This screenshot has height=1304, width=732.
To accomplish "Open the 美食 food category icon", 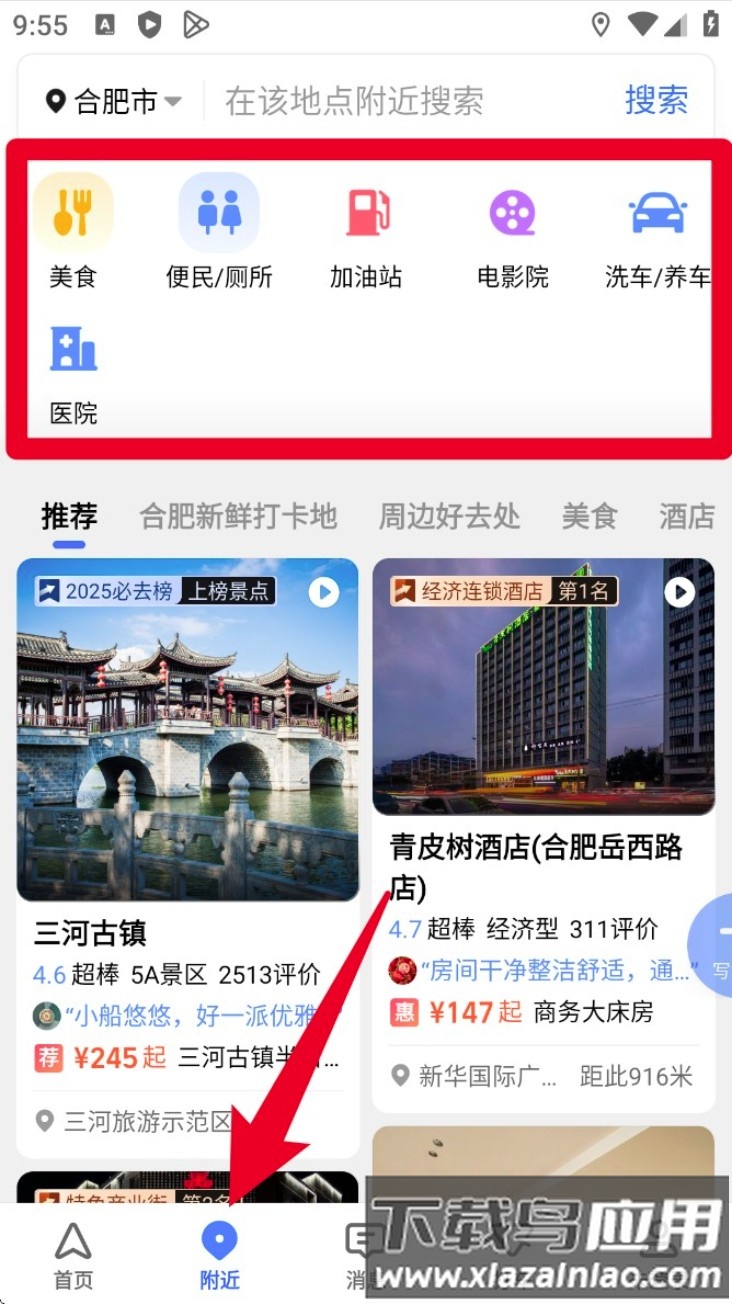I will click(x=72, y=211).
